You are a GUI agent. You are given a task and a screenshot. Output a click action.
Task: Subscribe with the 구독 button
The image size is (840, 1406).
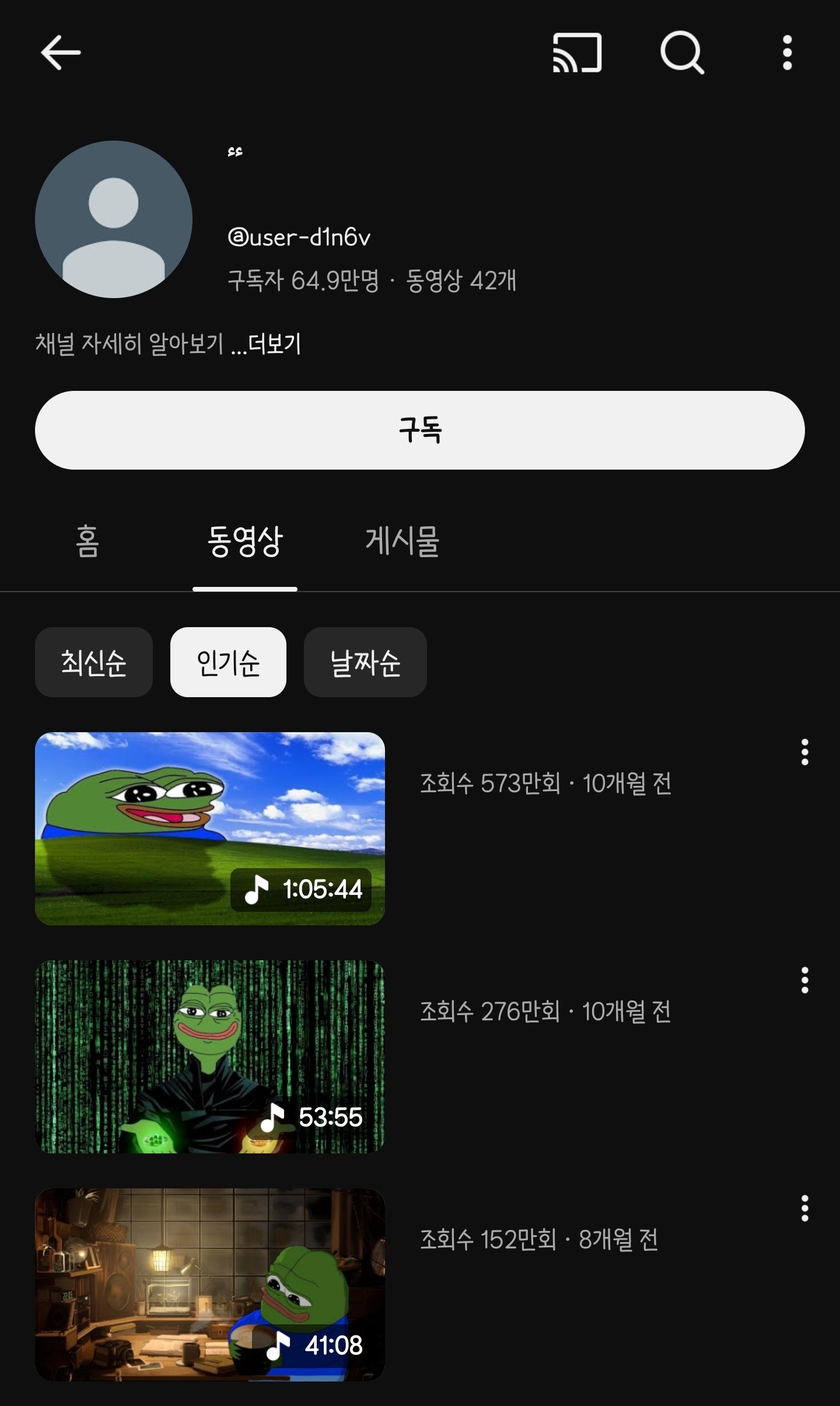(420, 430)
